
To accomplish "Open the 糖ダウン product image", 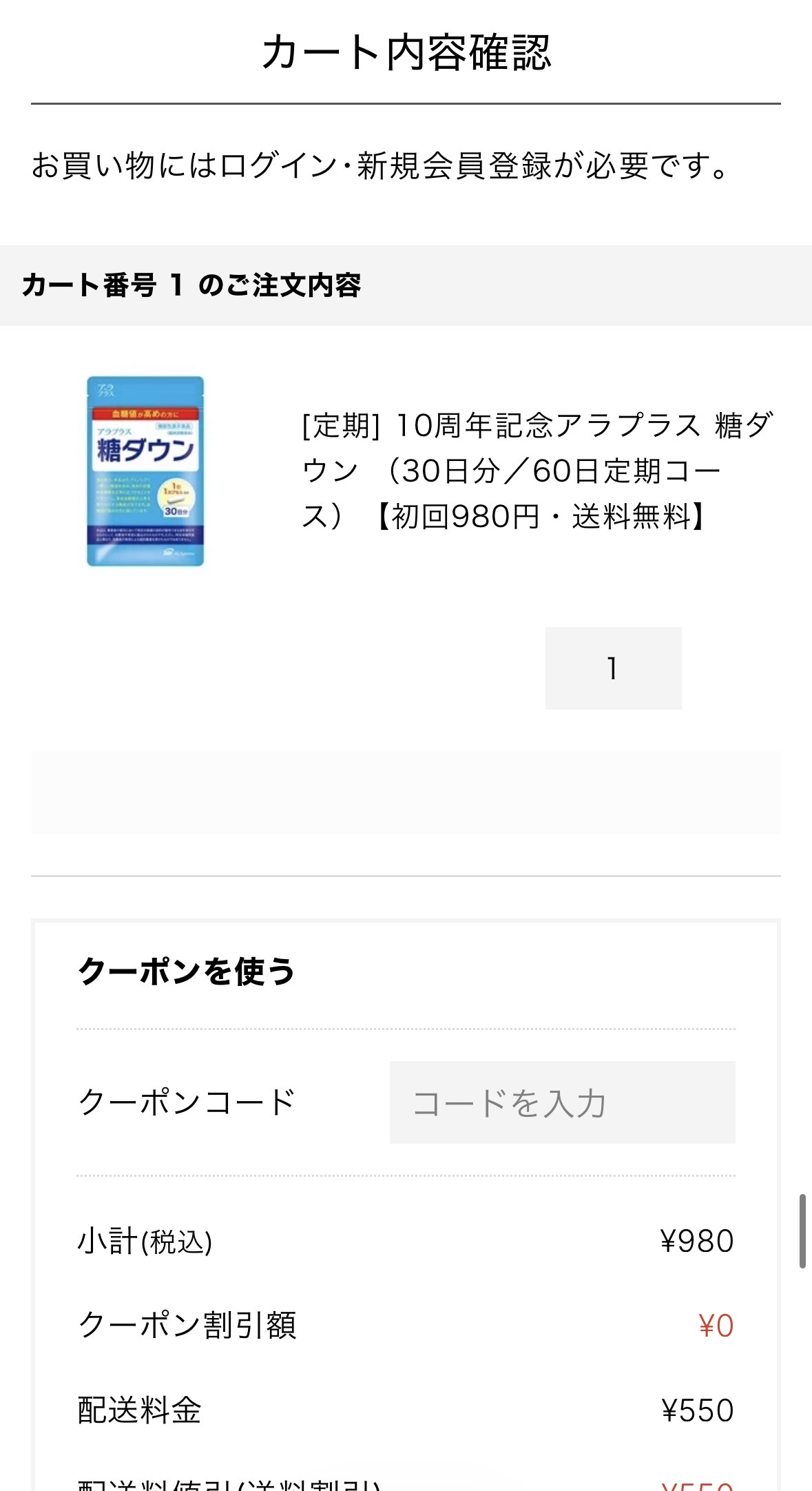I will (145, 471).
